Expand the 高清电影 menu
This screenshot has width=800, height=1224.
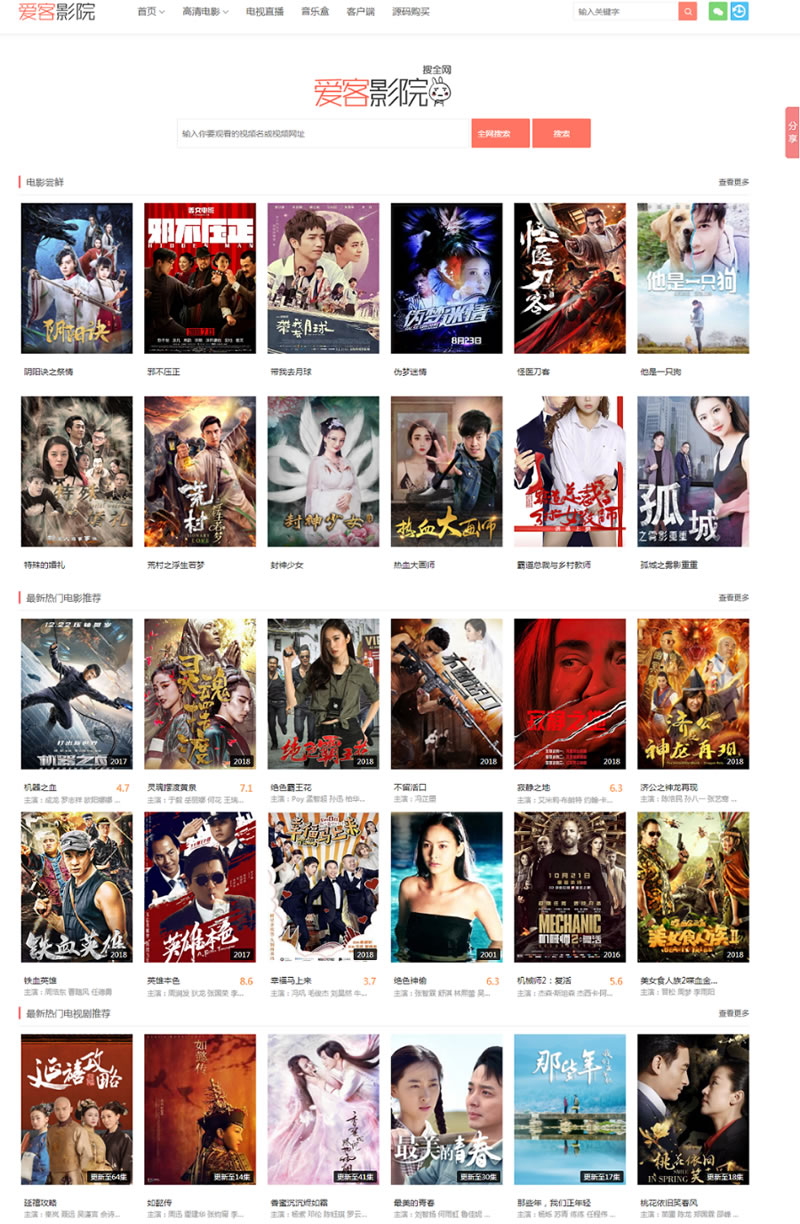[205, 12]
